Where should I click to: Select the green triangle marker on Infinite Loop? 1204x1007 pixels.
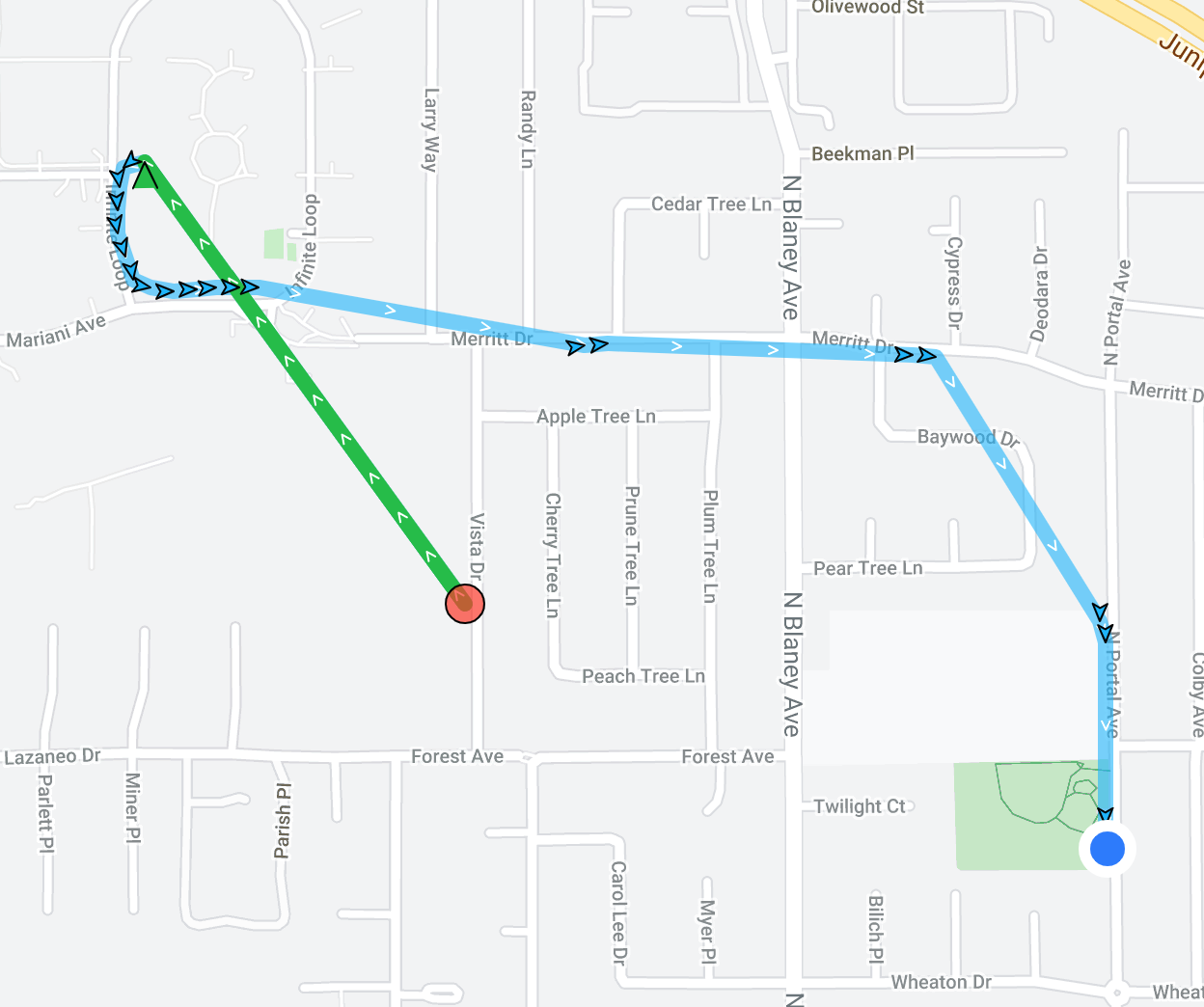(x=145, y=177)
